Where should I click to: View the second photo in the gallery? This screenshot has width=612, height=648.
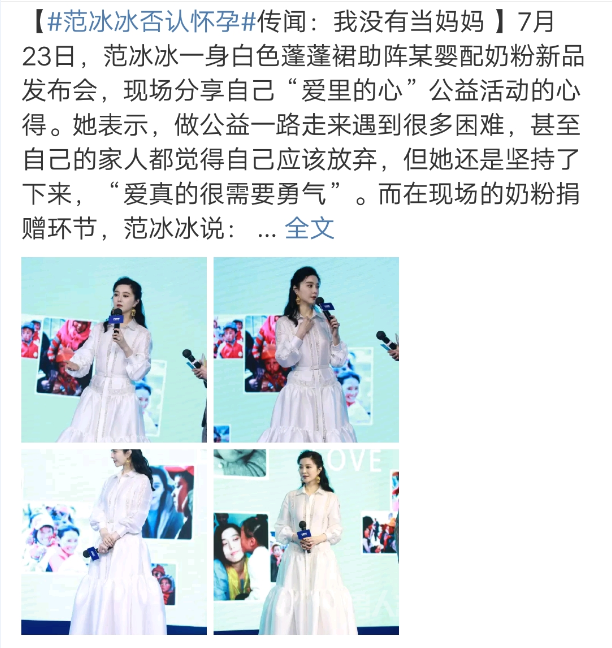tap(306, 349)
